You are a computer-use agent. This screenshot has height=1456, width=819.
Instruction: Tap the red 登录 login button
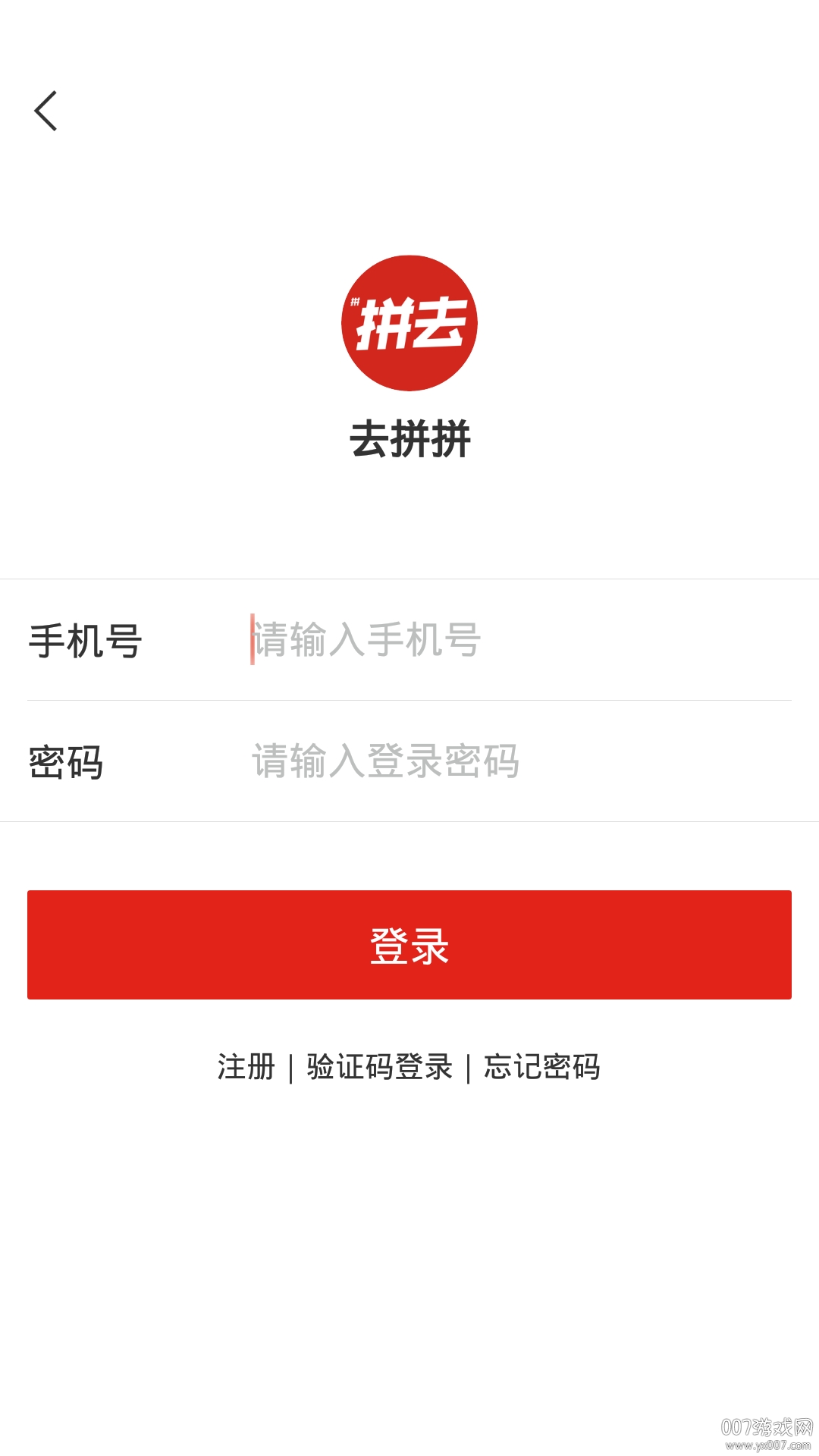(x=409, y=945)
